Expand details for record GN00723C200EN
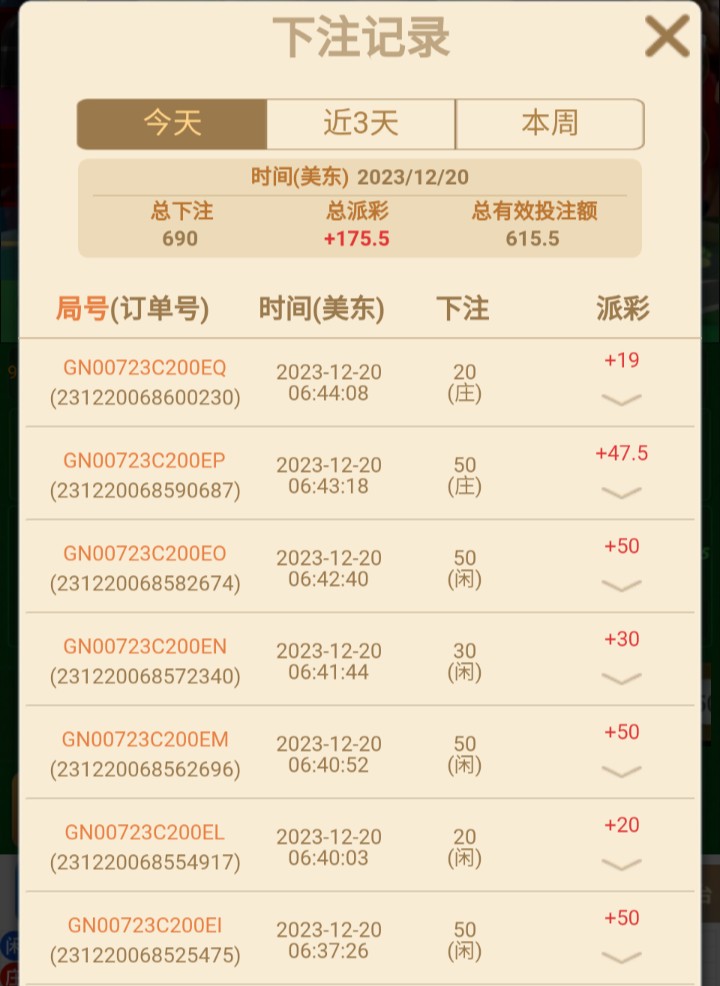Screen dimensions: 720x986 coord(622,679)
